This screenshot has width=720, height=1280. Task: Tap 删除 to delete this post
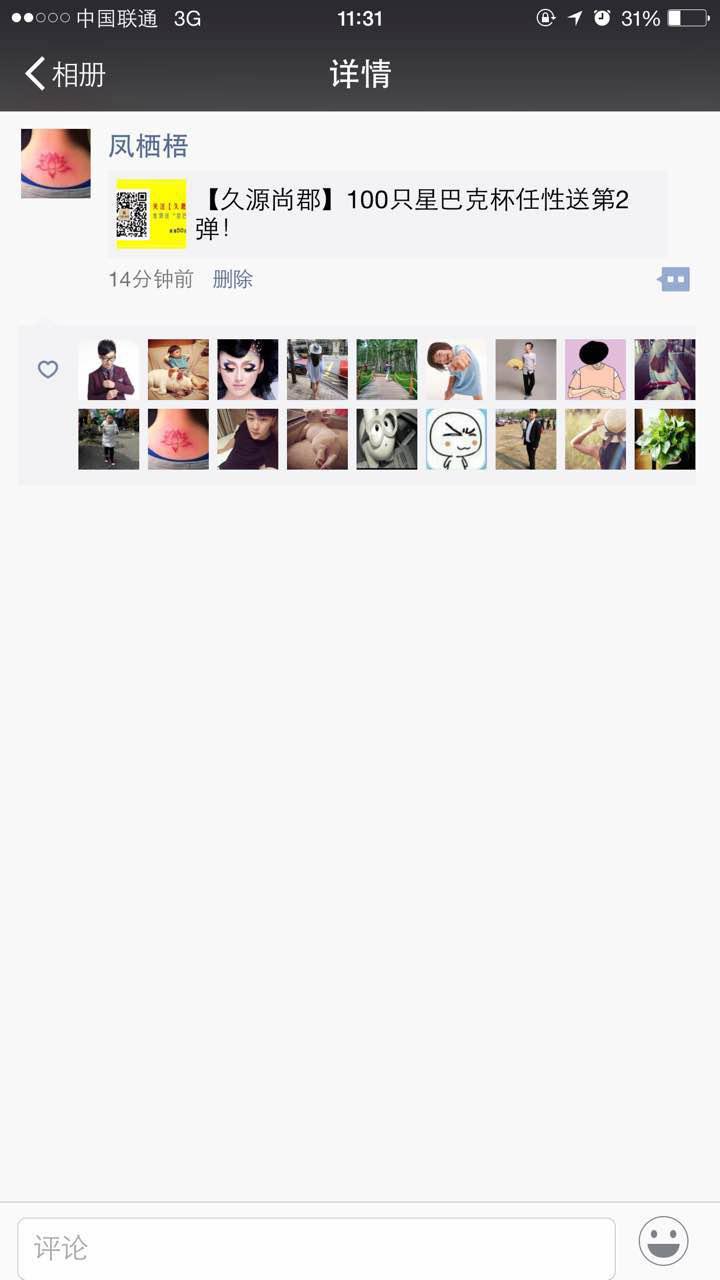232,279
